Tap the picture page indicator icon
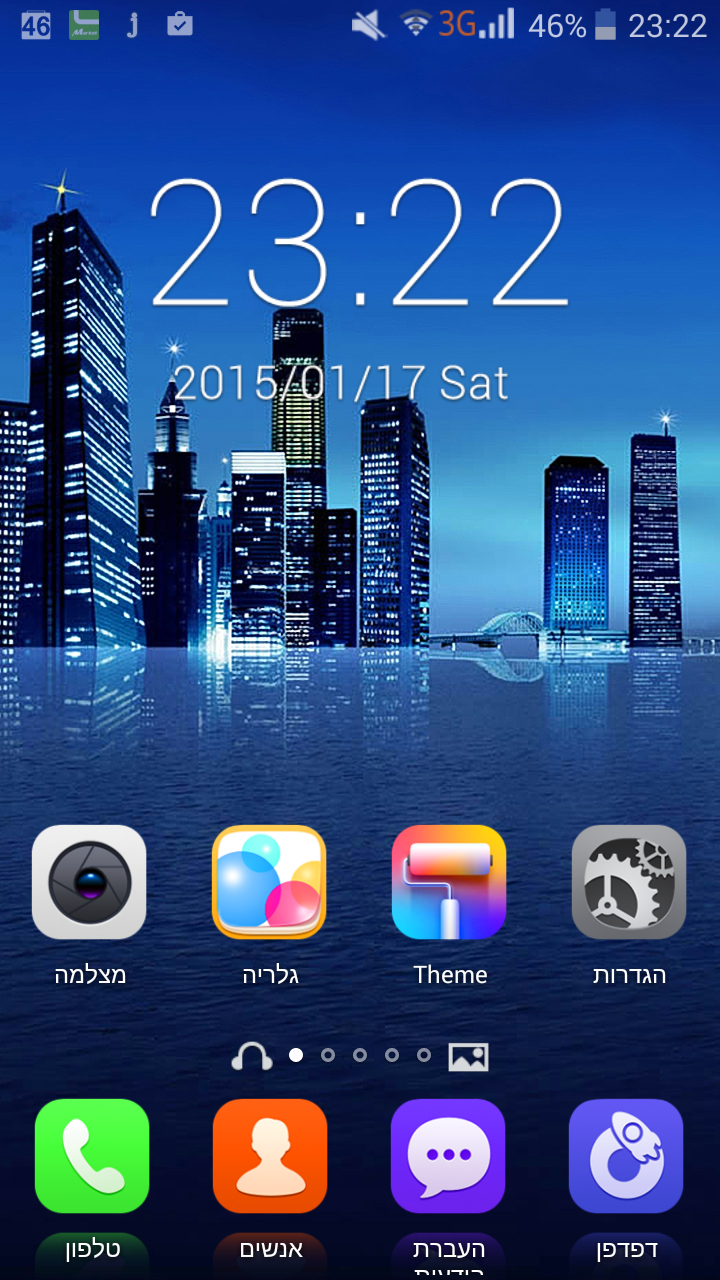Viewport: 720px width, 1280px height. (x=468, y=1056)
